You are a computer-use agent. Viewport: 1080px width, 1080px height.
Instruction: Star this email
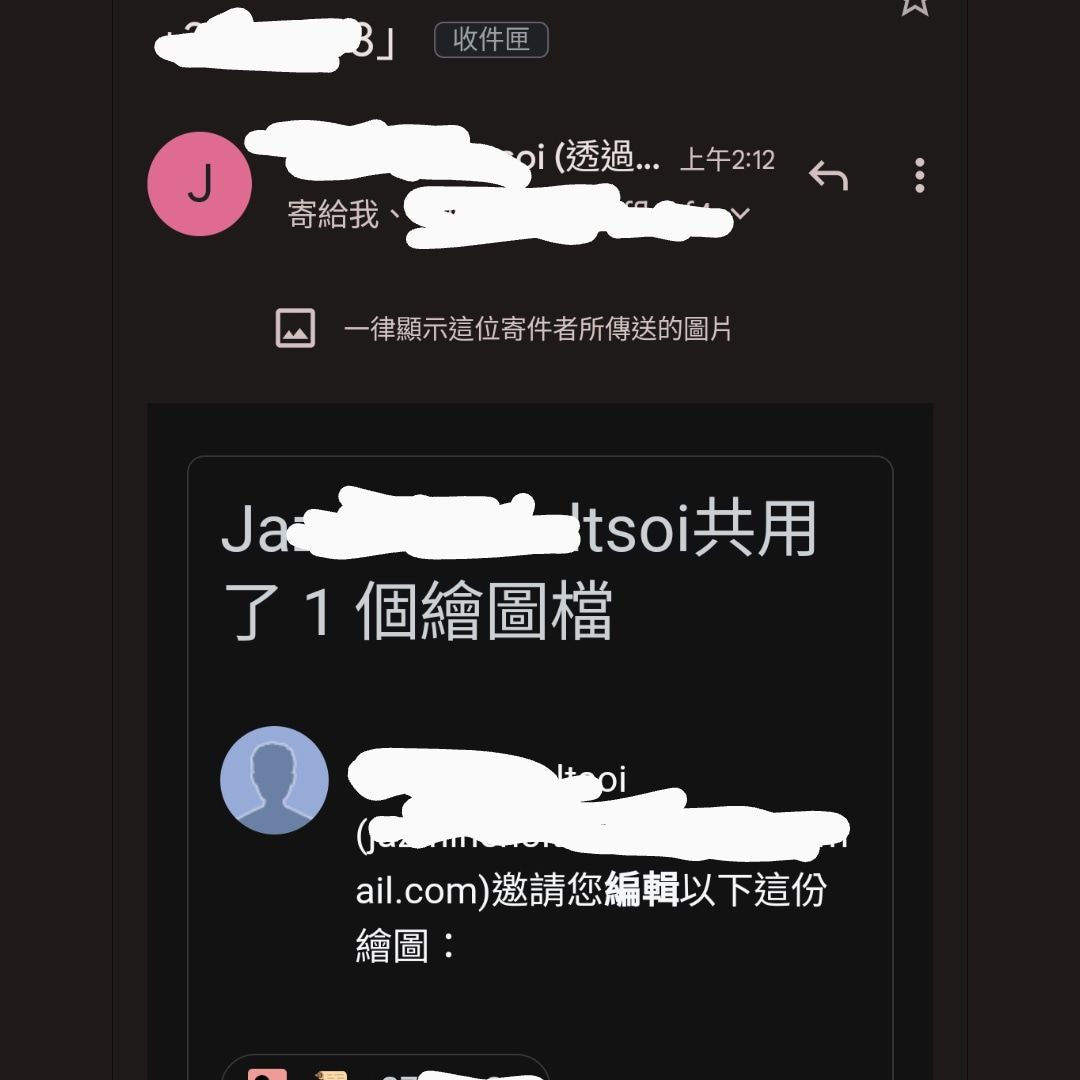tap(915, 6)
